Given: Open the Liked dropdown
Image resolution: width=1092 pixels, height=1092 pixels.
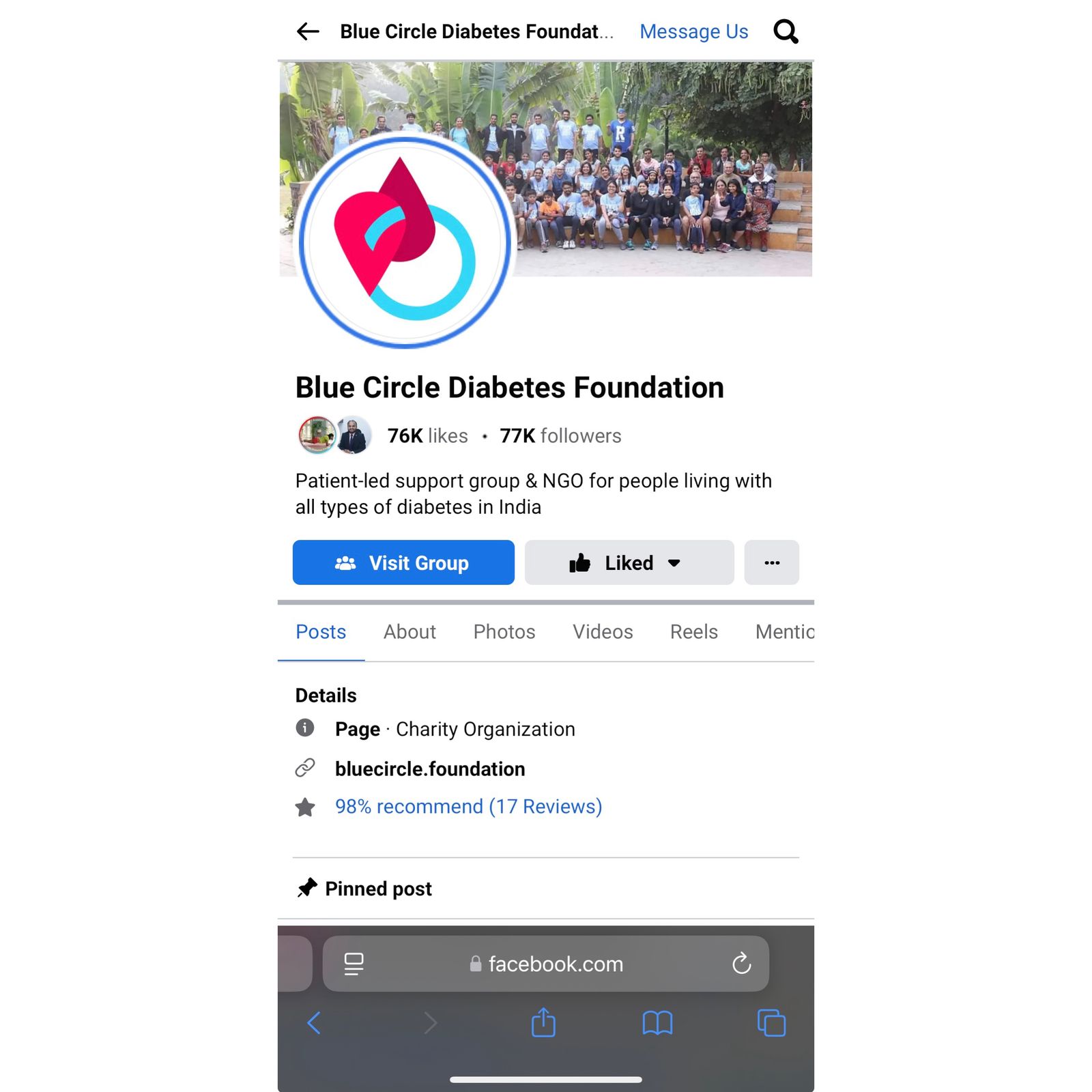Looking at the screenshot, I should pos(629,562).
